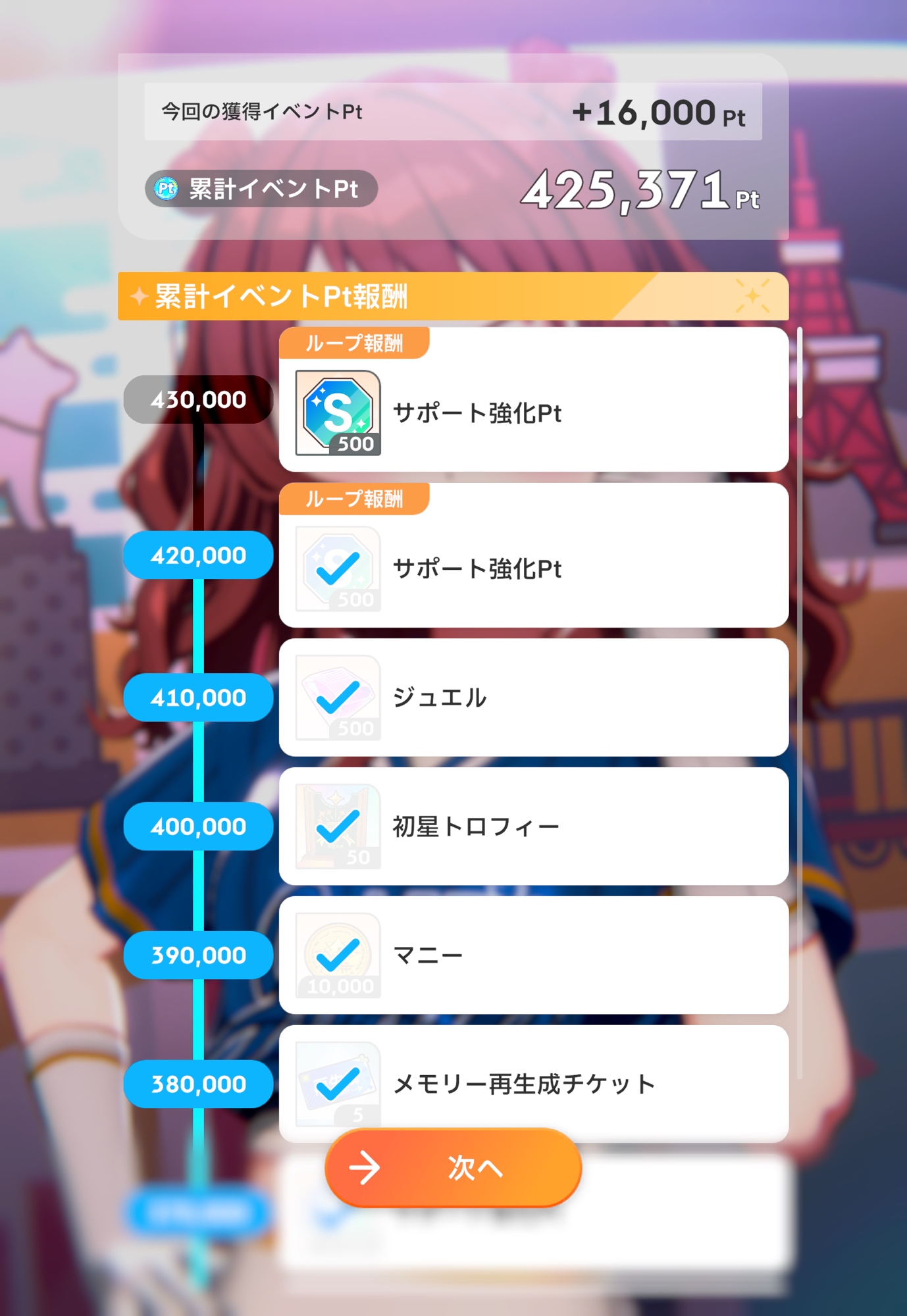The width and height of the screenshot is (907, 1316).
Task: Tap the 次へ button to continue
Action: click(453, 1168)
